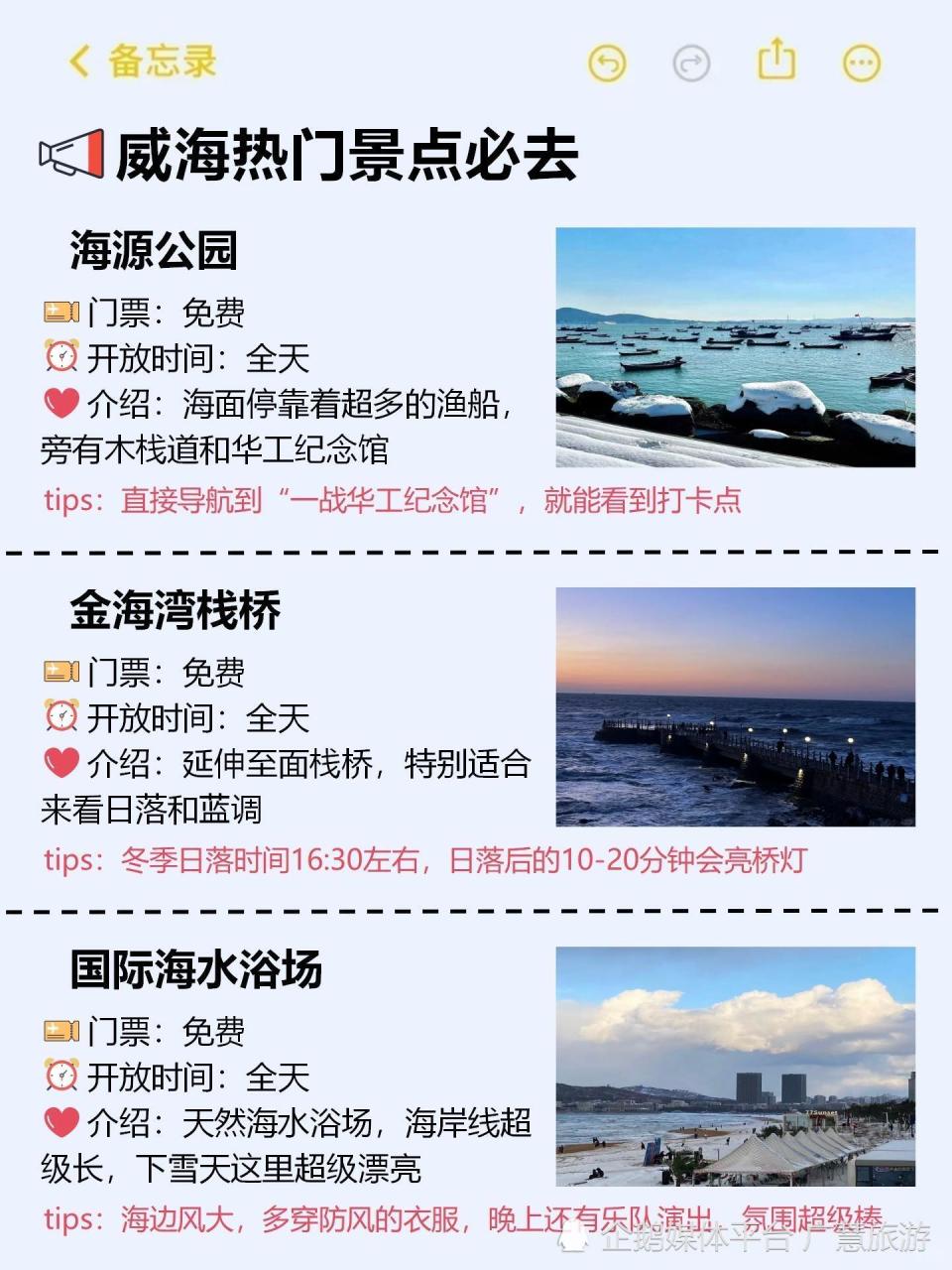Open the more options ellipsis icon
Screen dimensions: 952x1270
click(861, 62)
